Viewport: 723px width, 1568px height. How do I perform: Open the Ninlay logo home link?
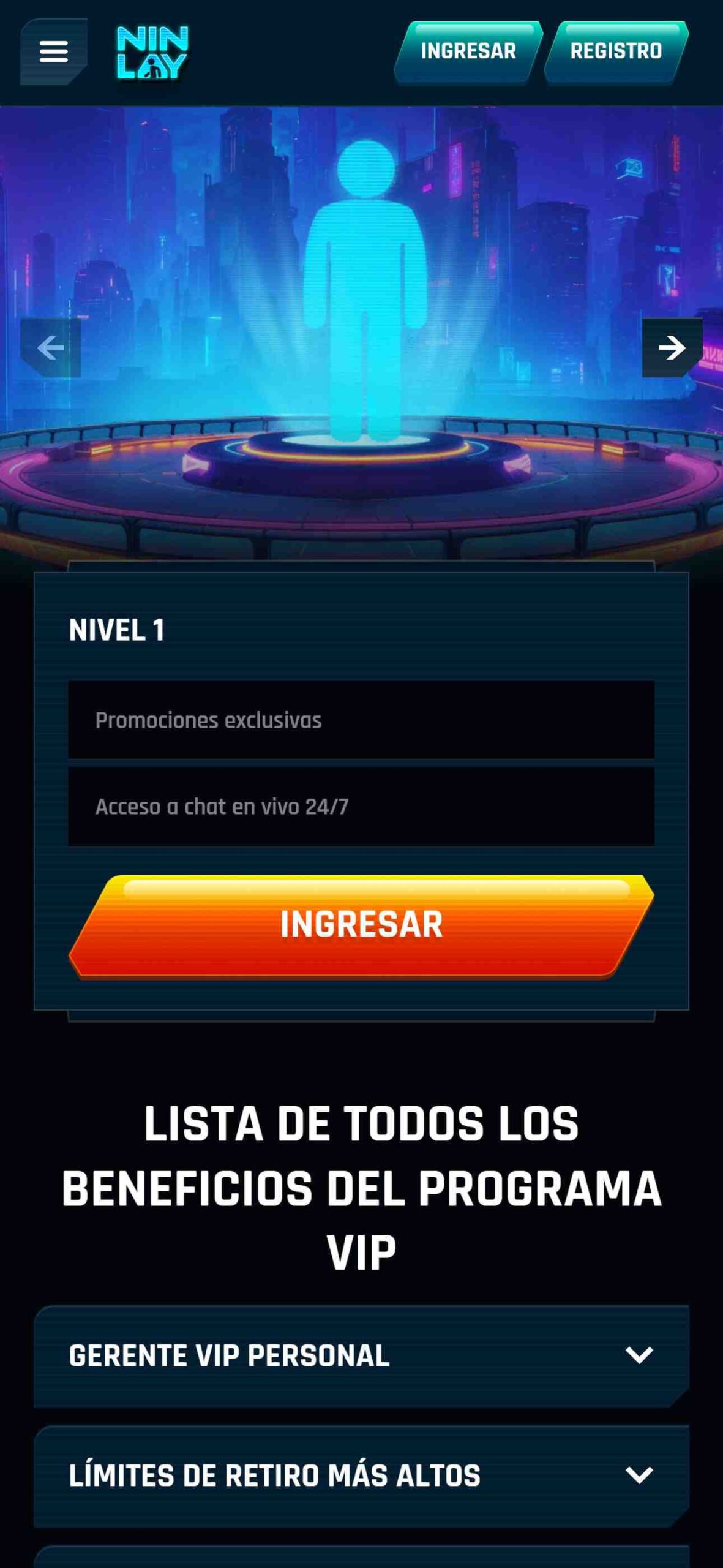pos(152,53)
